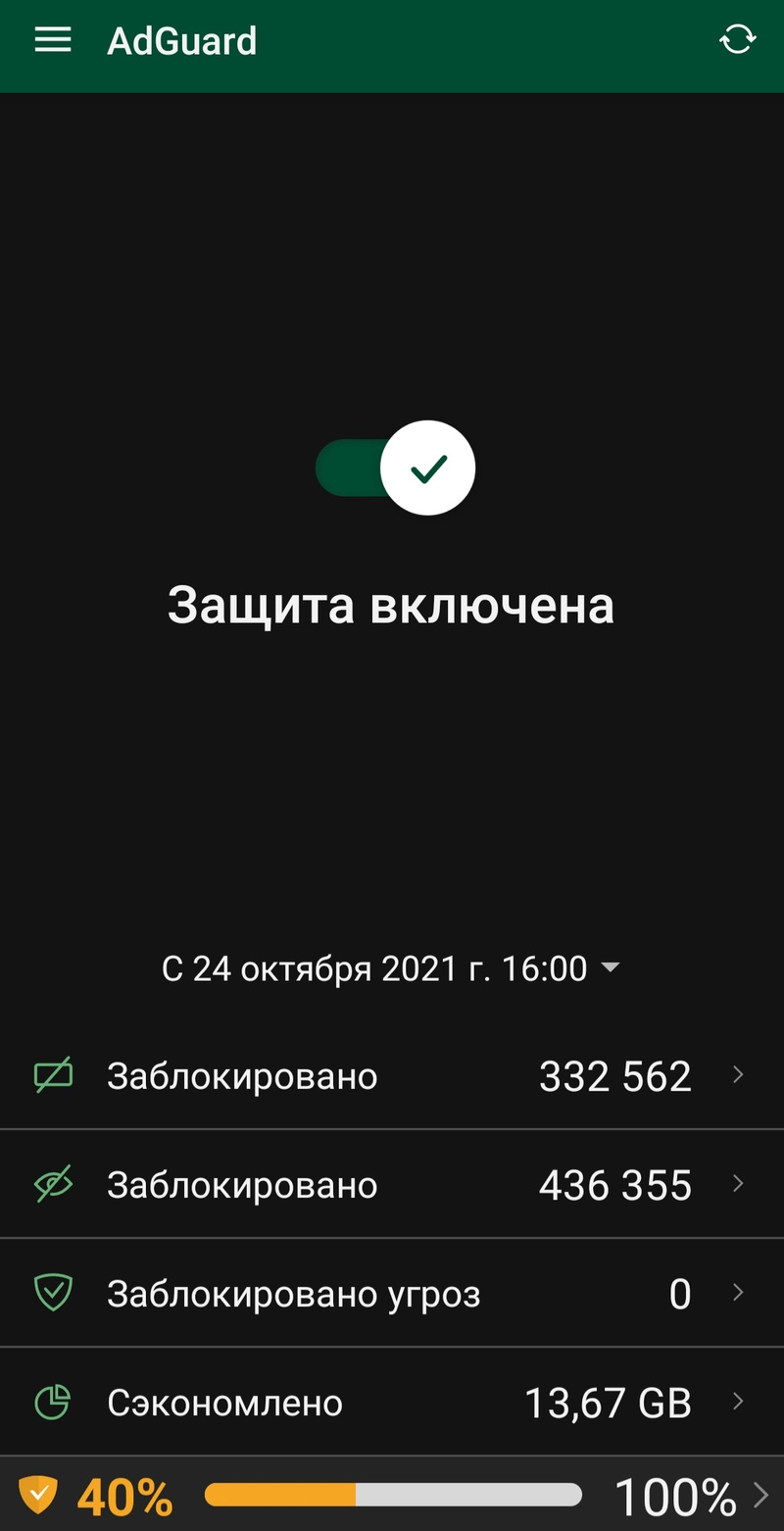Open the Заблокировано угроз row
The image size is (784, 1531).
[x=392, y=1294]
